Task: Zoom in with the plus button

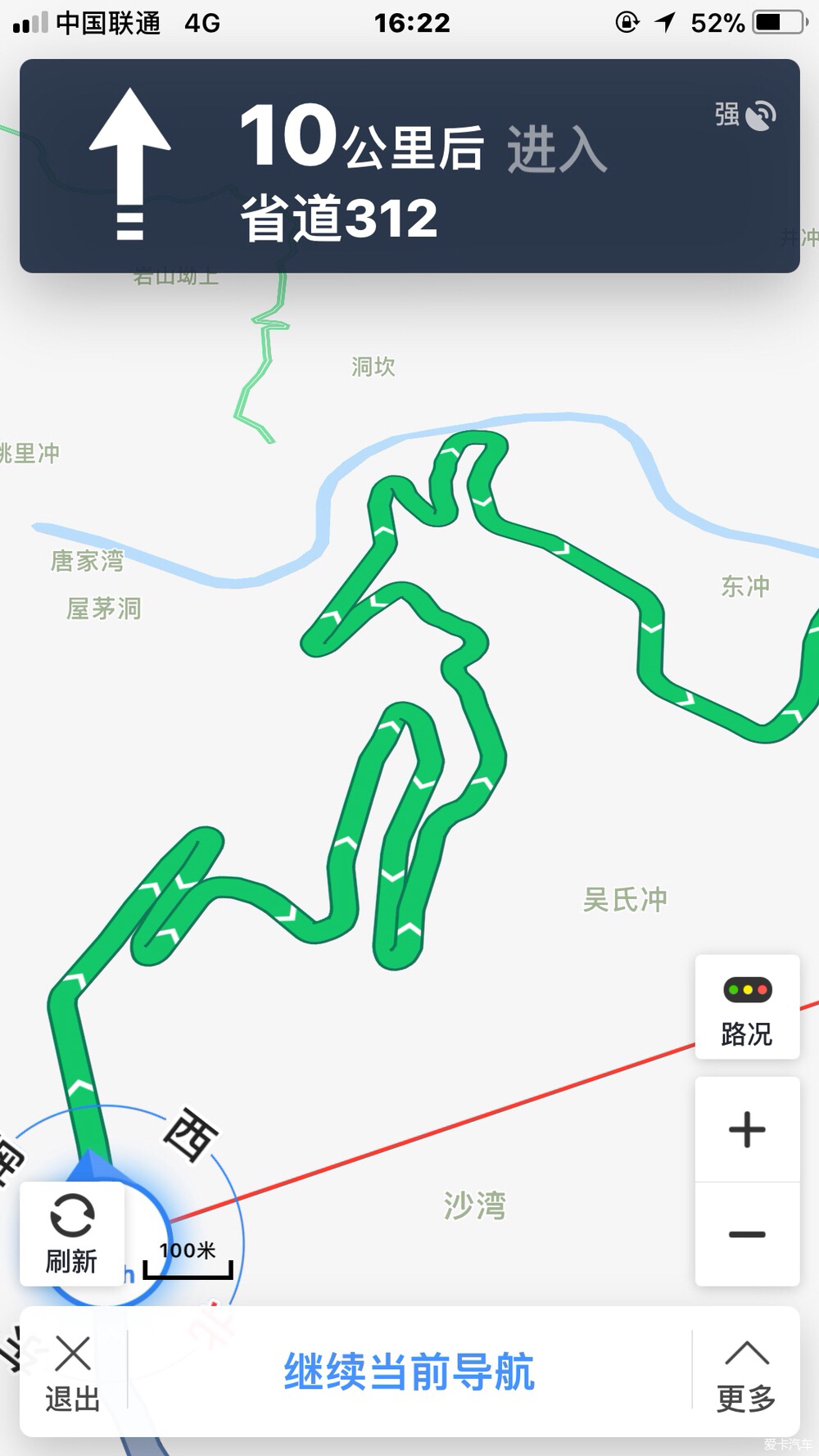Action: [746, 1130]
